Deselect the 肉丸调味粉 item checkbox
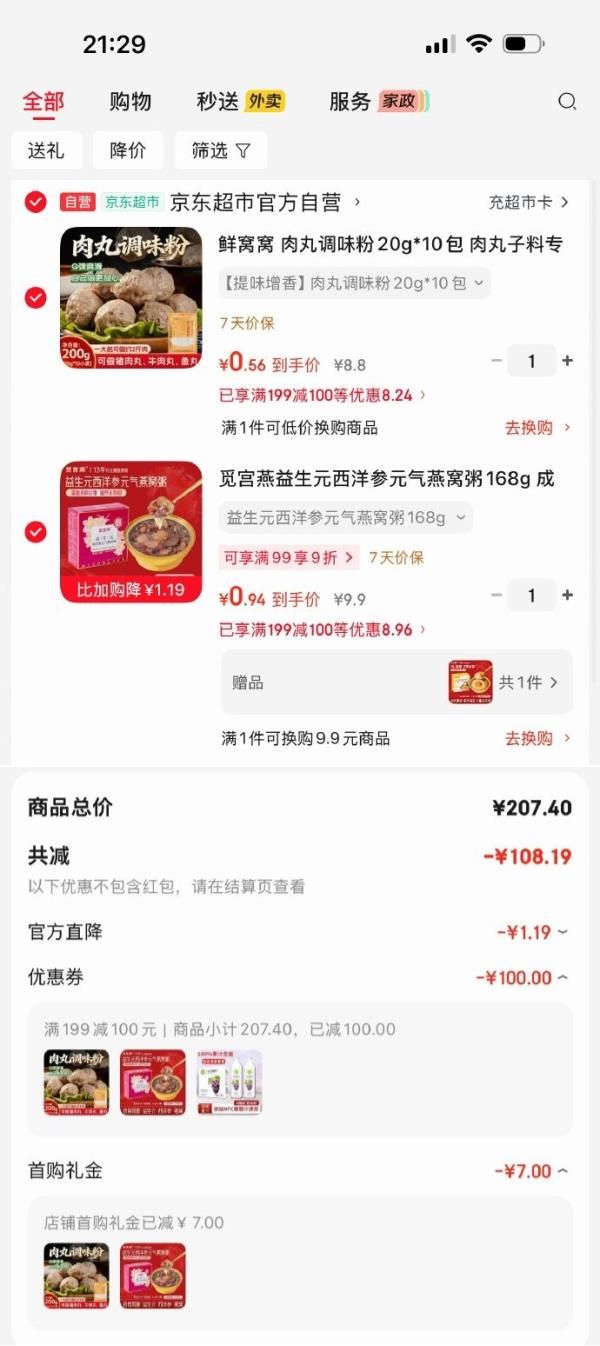Screen dimensions: 600x1346 (x=35, y=297)
